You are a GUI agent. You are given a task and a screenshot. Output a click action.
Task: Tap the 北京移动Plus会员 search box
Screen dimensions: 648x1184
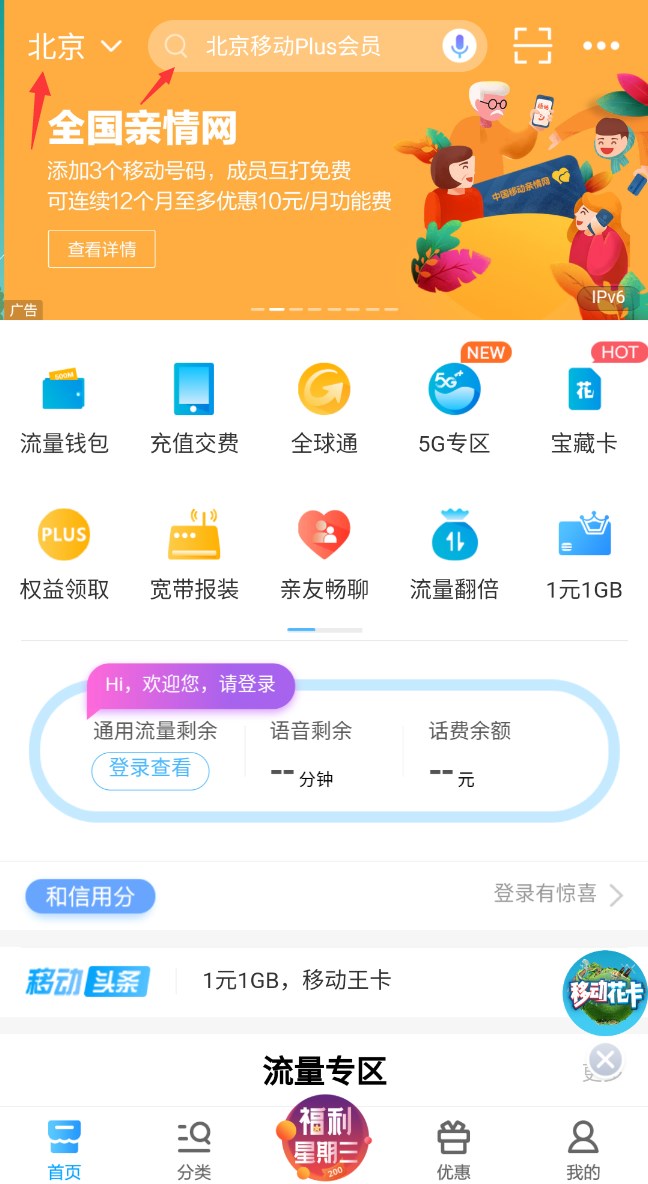pos(300,47)
